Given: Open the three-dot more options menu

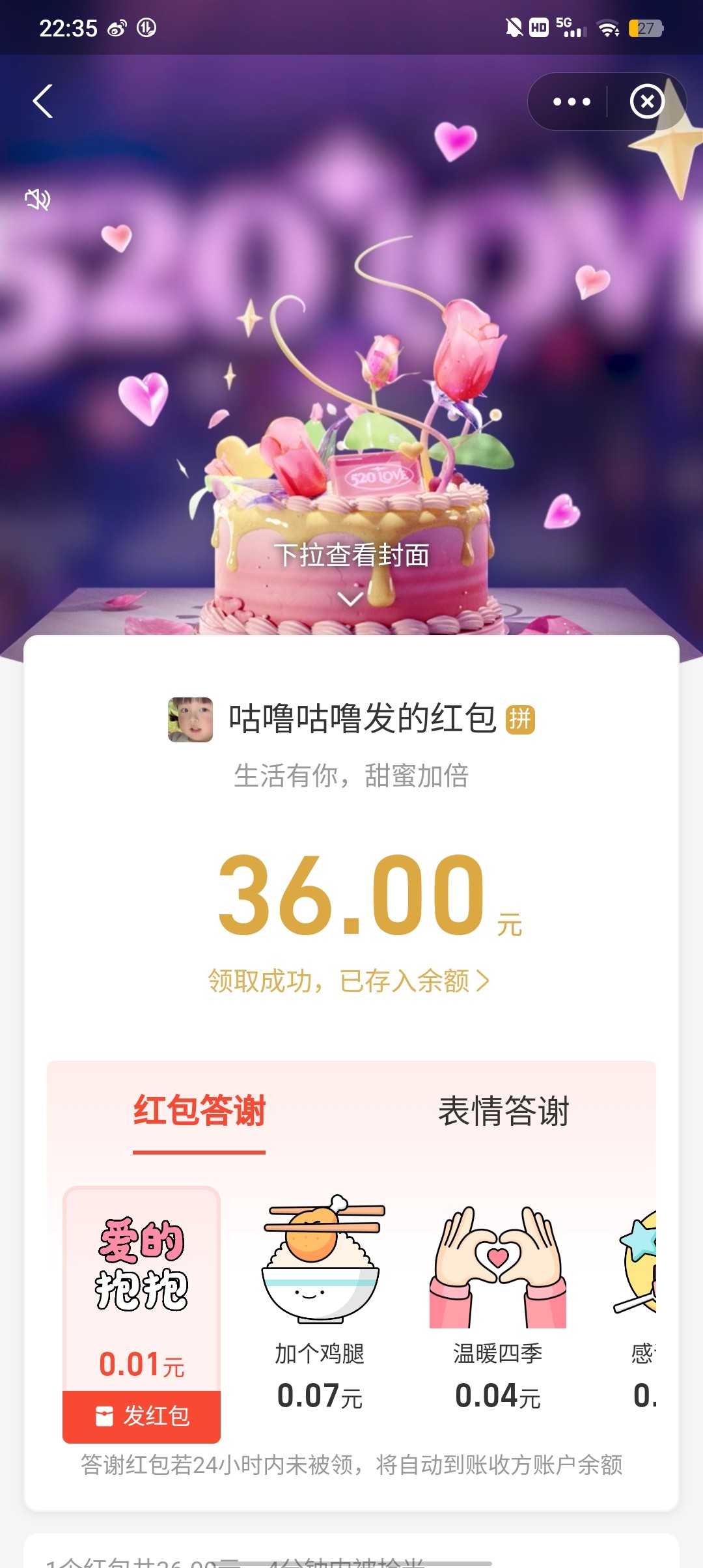Looking at the screenshot, I should pos(572,102).
